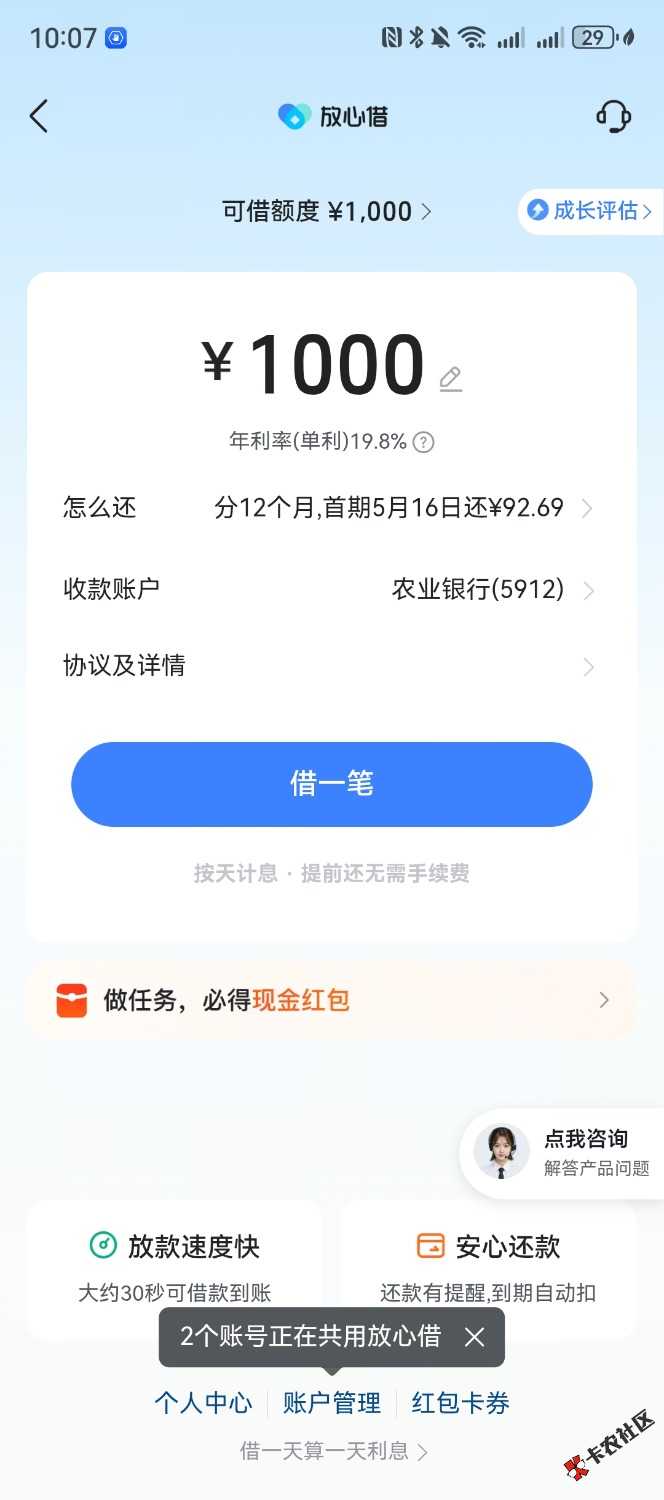Viewport: 664px width, 1500px height.
Task: Open 协议及详情 agreements and details
Action: point(331,666)
